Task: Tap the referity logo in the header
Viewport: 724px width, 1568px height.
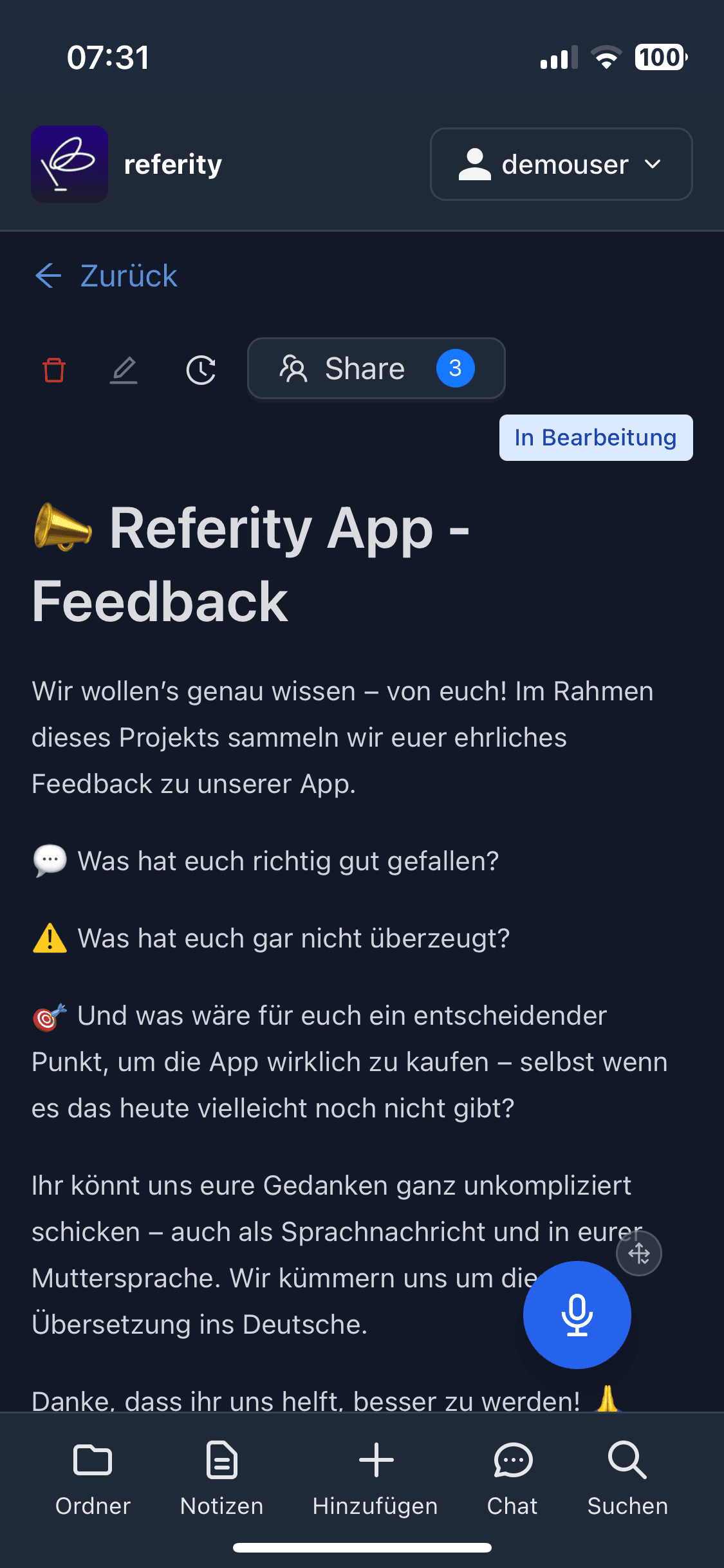Action: (x=70, y=164)
